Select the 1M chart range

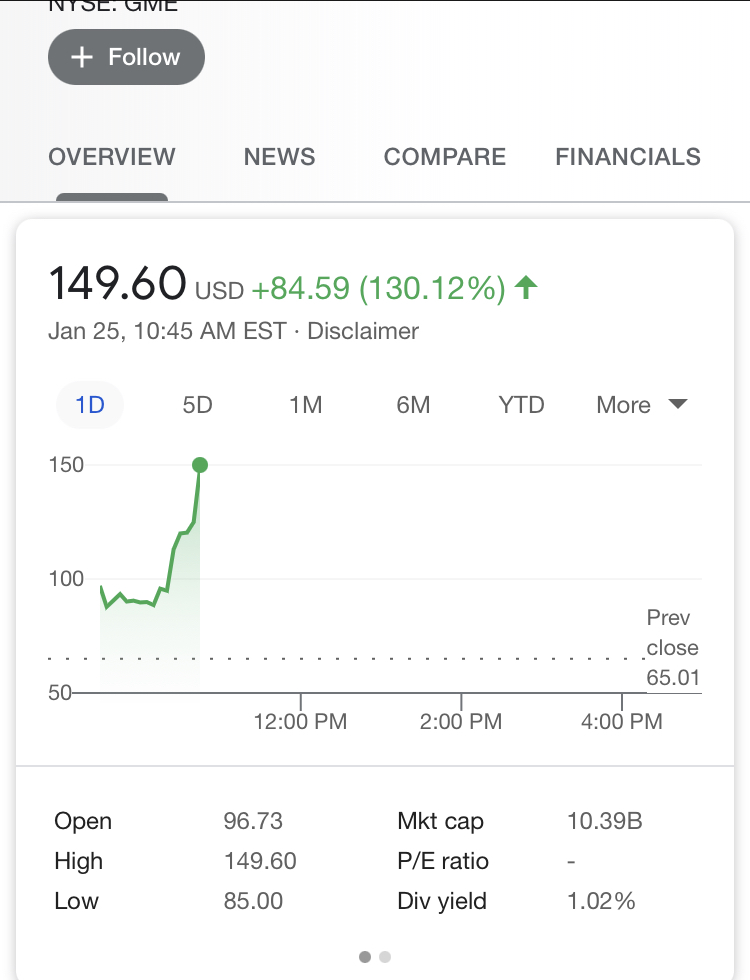[x=305, y=405]
